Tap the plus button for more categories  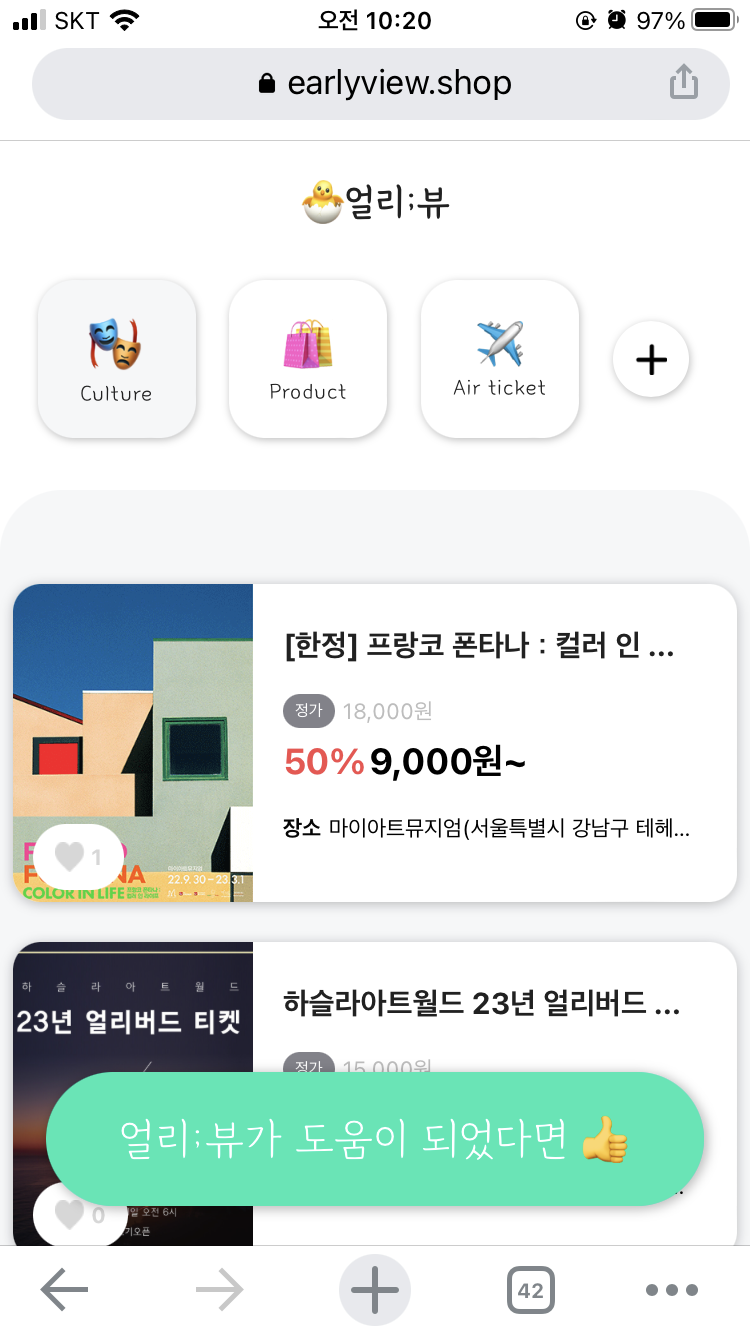(651, 359)
